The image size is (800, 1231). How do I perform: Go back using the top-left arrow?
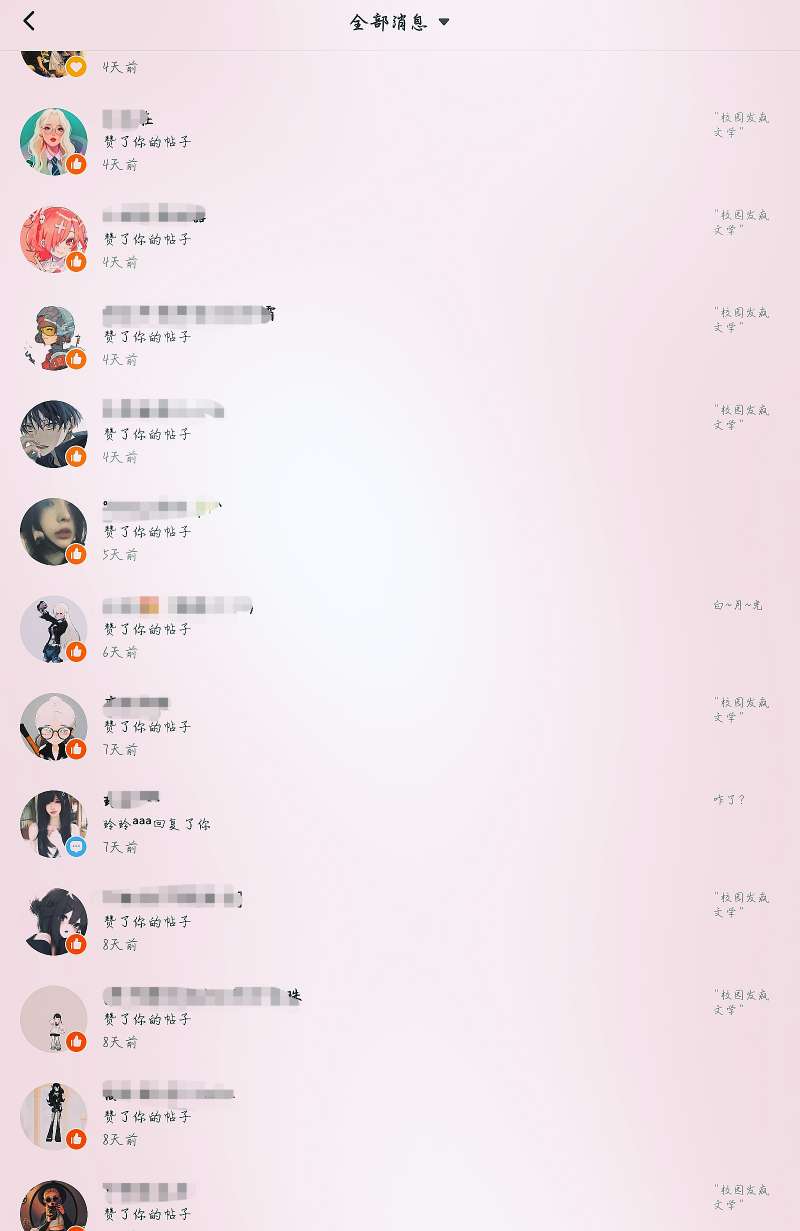point(29,21)
